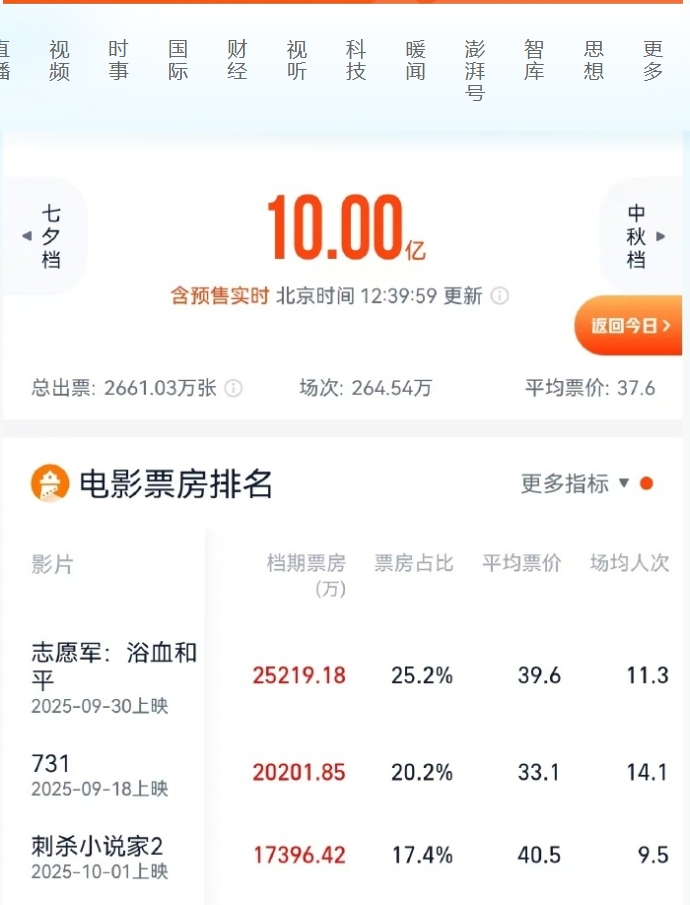
Task: Switch to the 科技 tab
Action: click(356, 60)
